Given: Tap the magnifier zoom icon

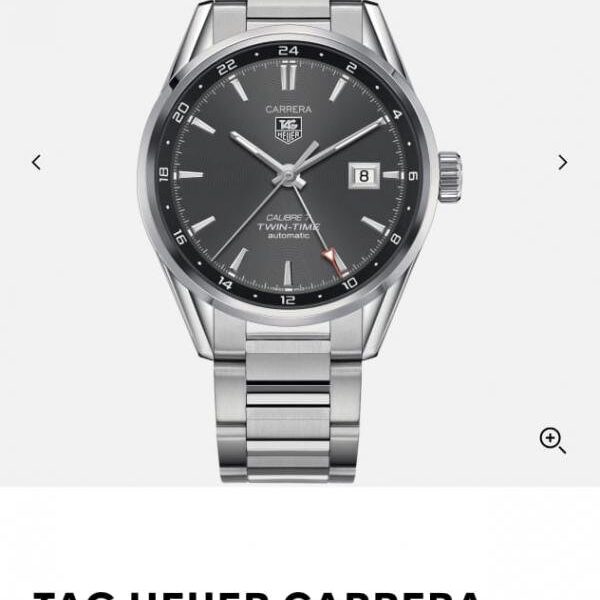Looking at the screenshot, I should tap(553, 440).
